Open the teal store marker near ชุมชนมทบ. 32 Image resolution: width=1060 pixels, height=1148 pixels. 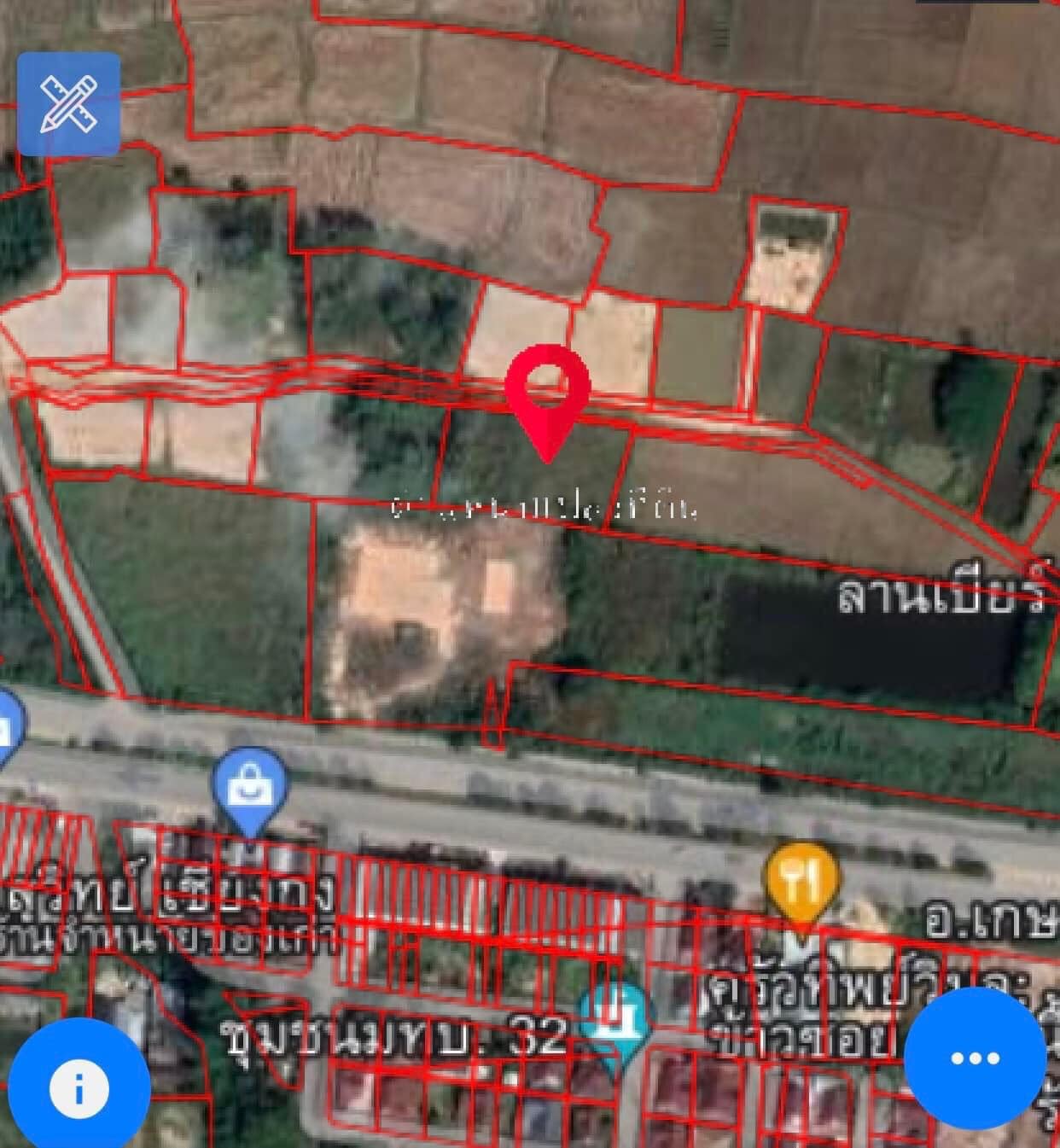point(616,1019)
